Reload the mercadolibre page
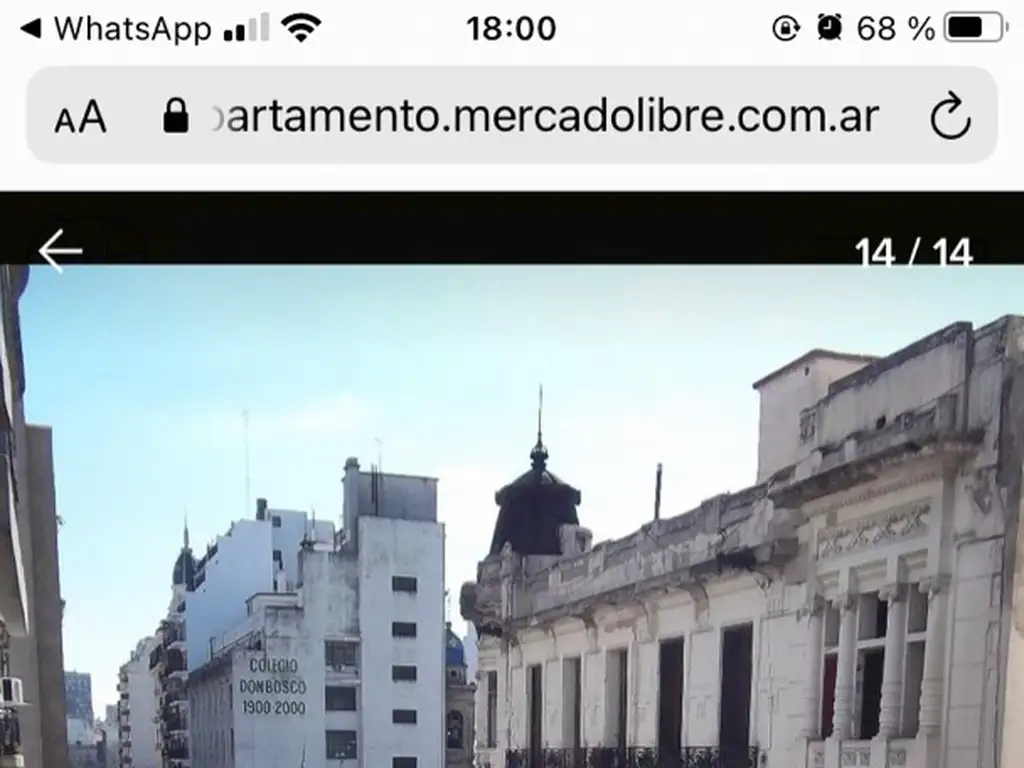This screenshot has width=1024, height=768. tap(950, 118)
